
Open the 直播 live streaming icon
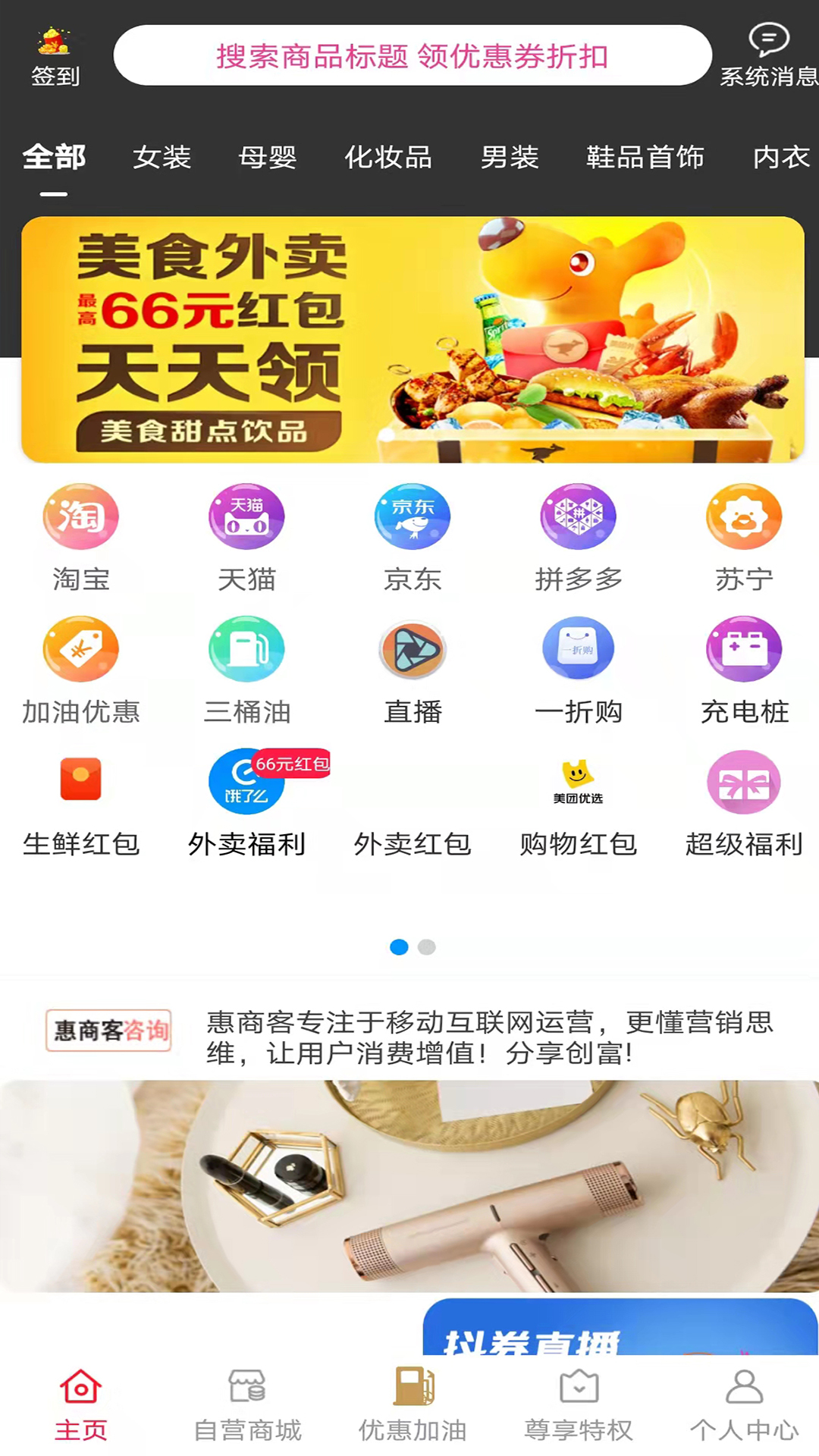pyautogui.click(x=412, y=648)
